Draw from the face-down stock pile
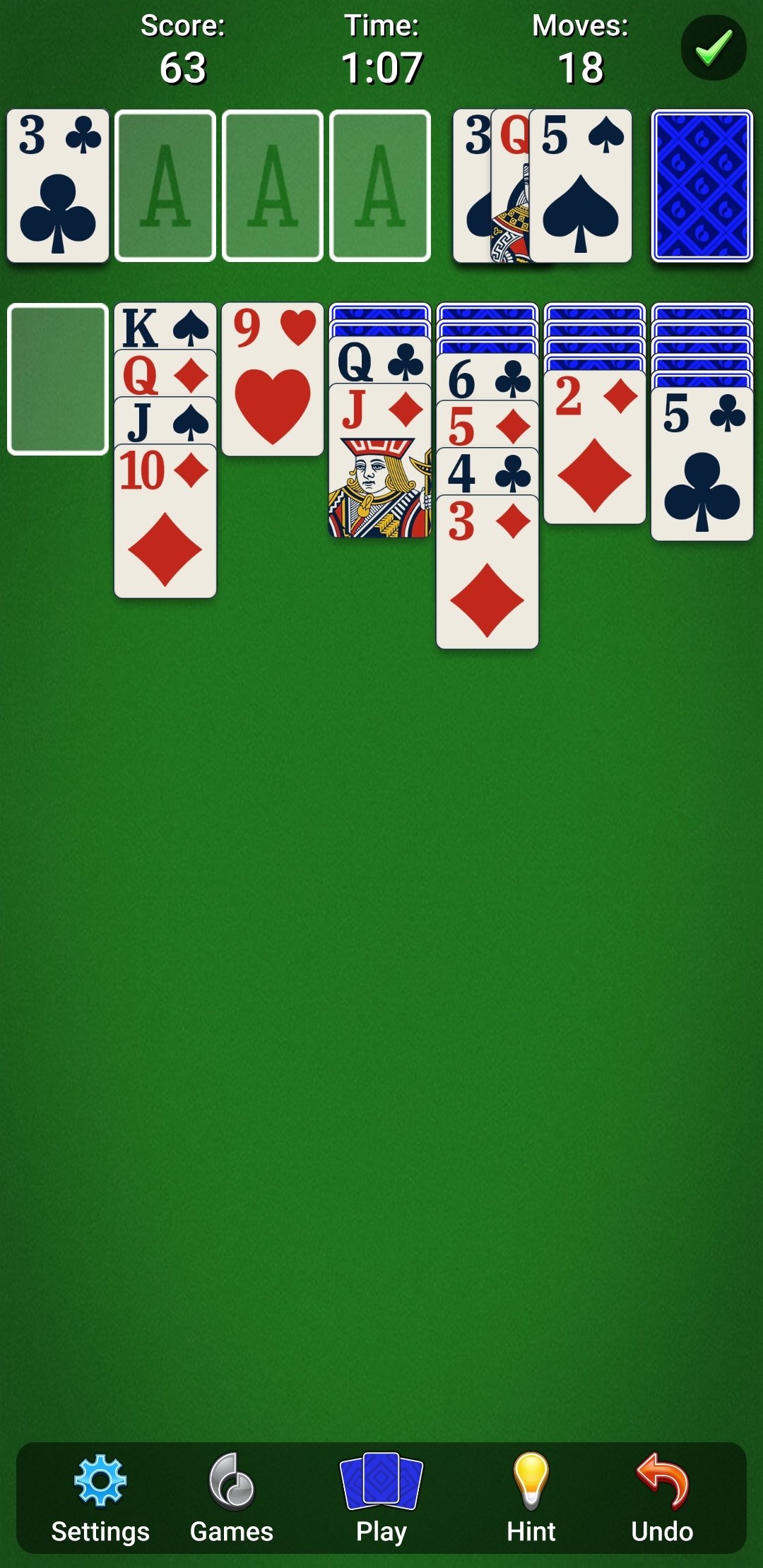Screen dimensions: 763x1568 tap(702, 186)
